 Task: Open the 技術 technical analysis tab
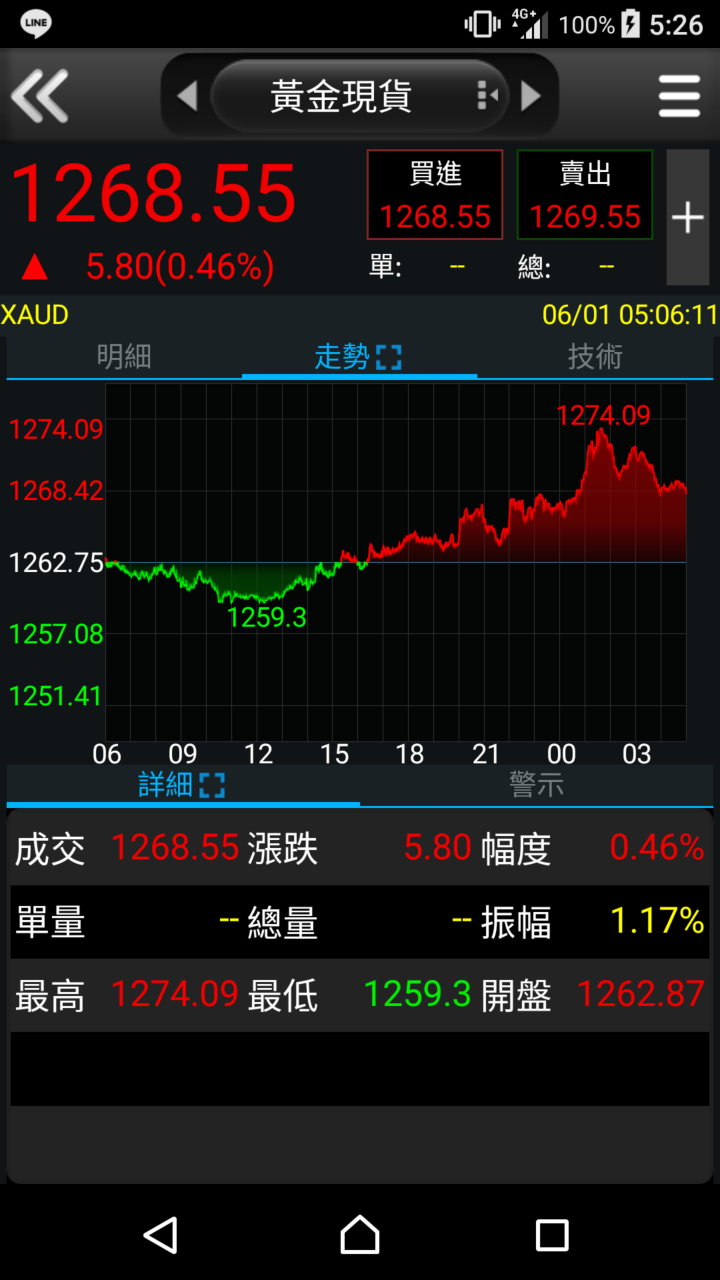(595, 357)
